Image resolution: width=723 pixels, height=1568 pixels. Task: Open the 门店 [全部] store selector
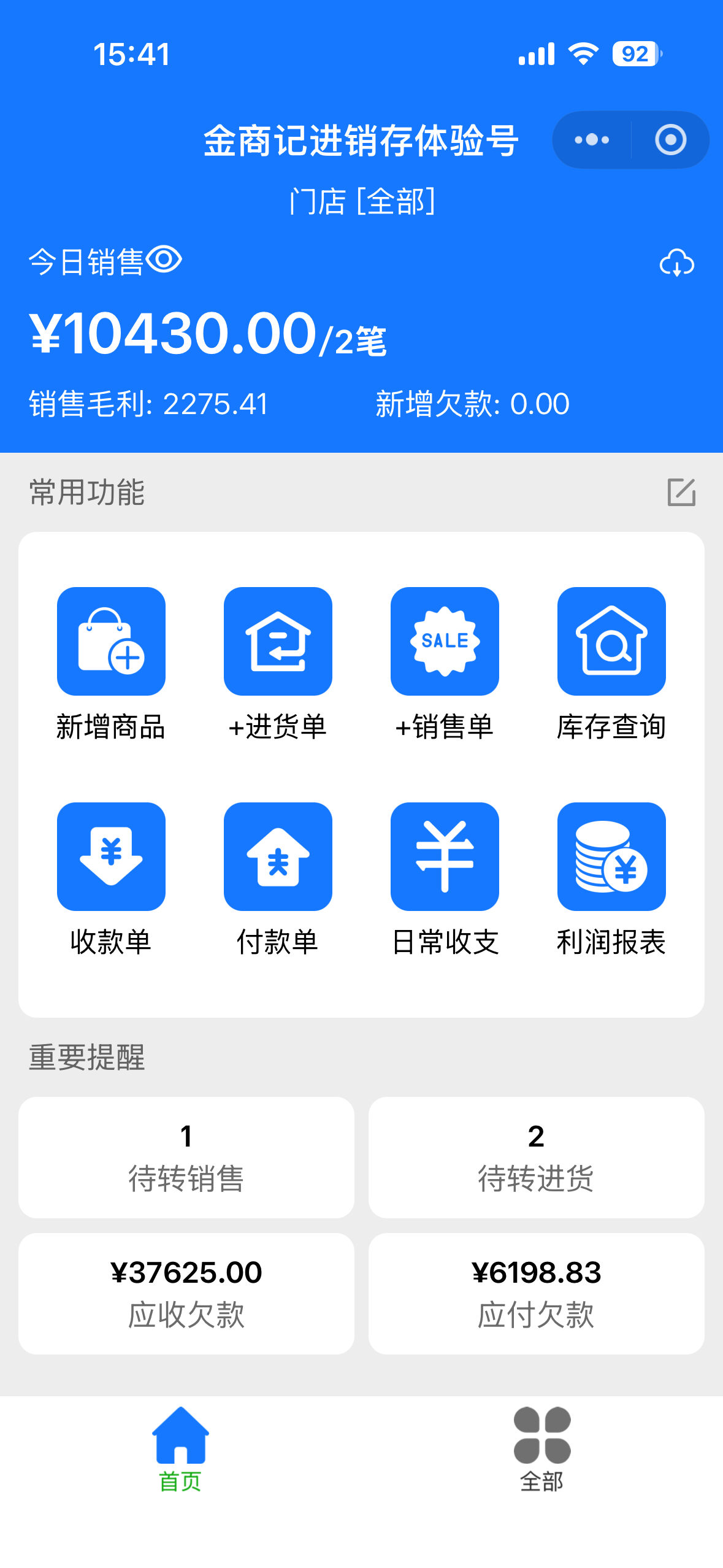click(362, 201)
